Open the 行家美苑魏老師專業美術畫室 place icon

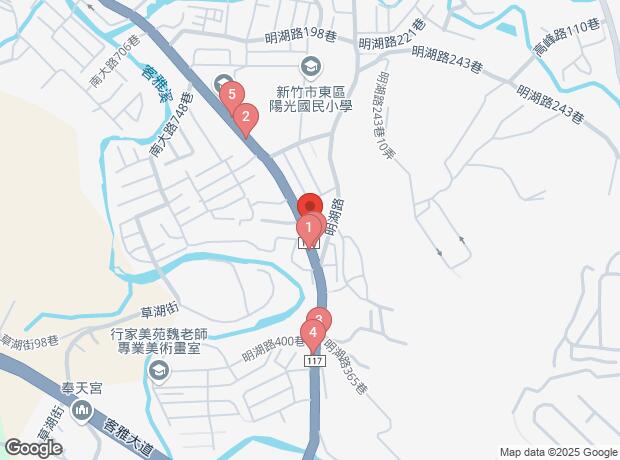pyautogui.click(x=157, y=372)
